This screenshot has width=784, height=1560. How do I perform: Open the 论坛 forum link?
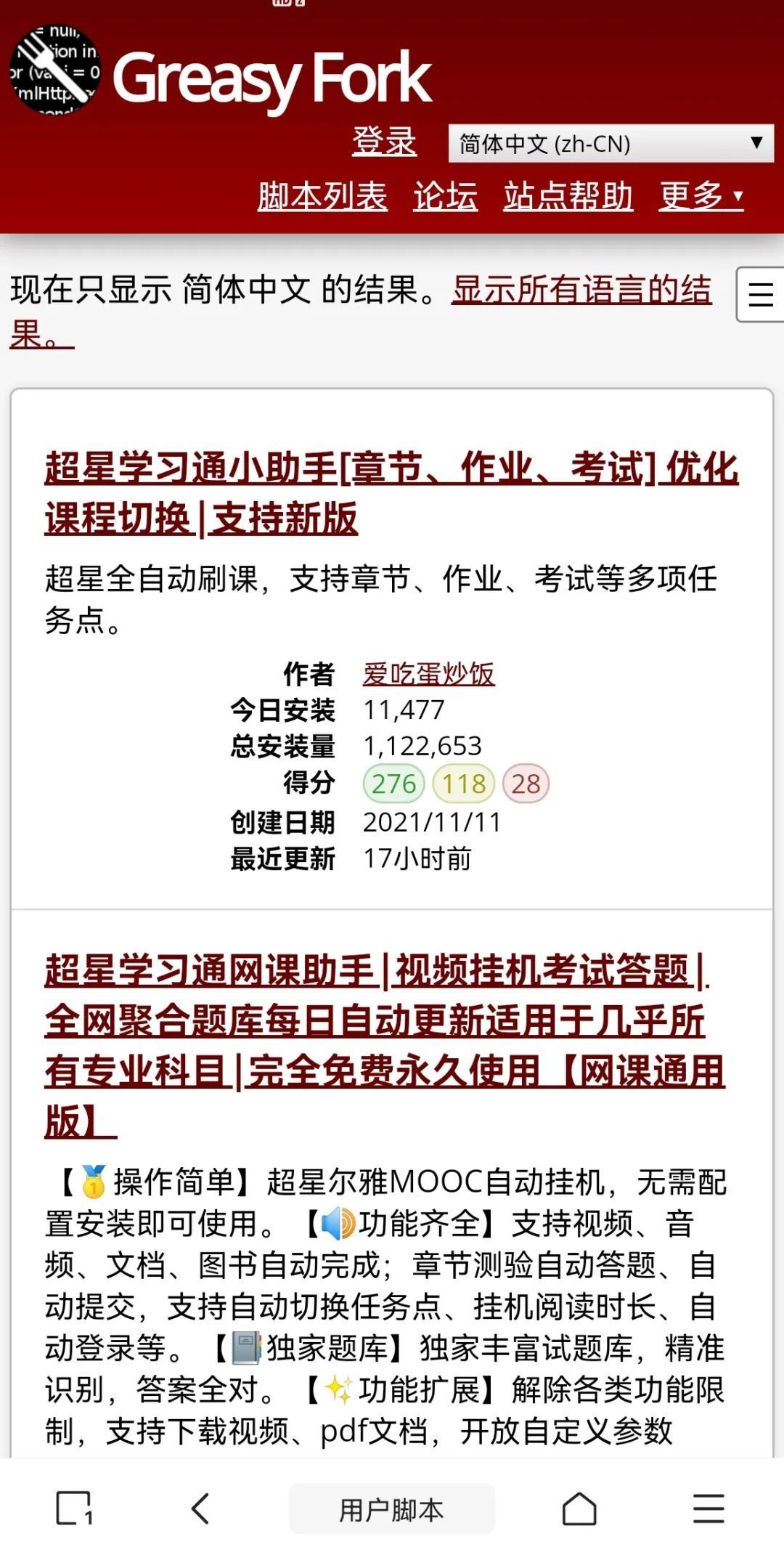(x=445, y=196)
